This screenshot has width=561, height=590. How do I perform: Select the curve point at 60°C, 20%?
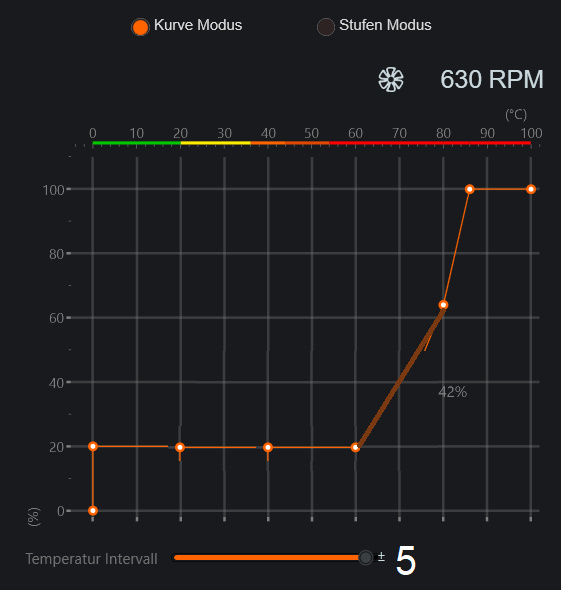point(356,447)
